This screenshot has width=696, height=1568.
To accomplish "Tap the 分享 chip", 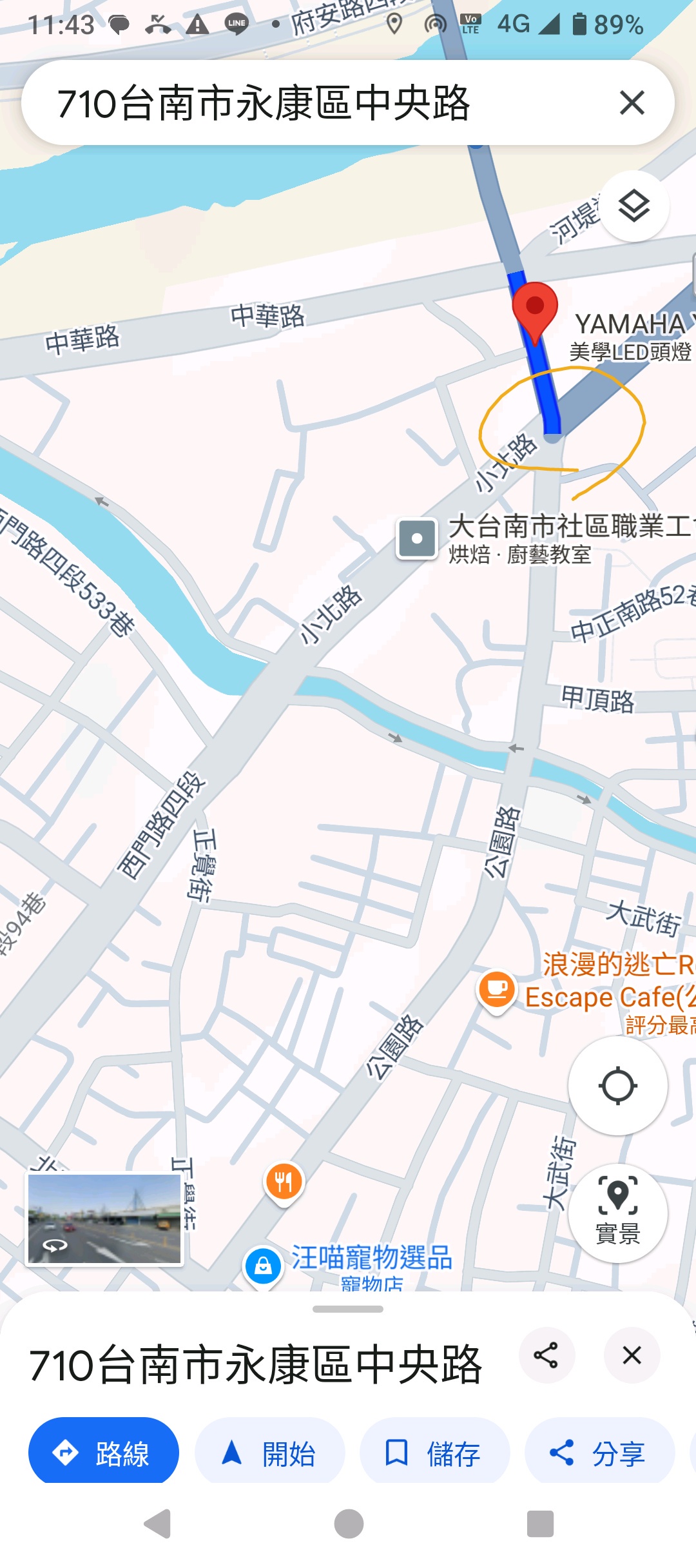I will pos(599,1453).
